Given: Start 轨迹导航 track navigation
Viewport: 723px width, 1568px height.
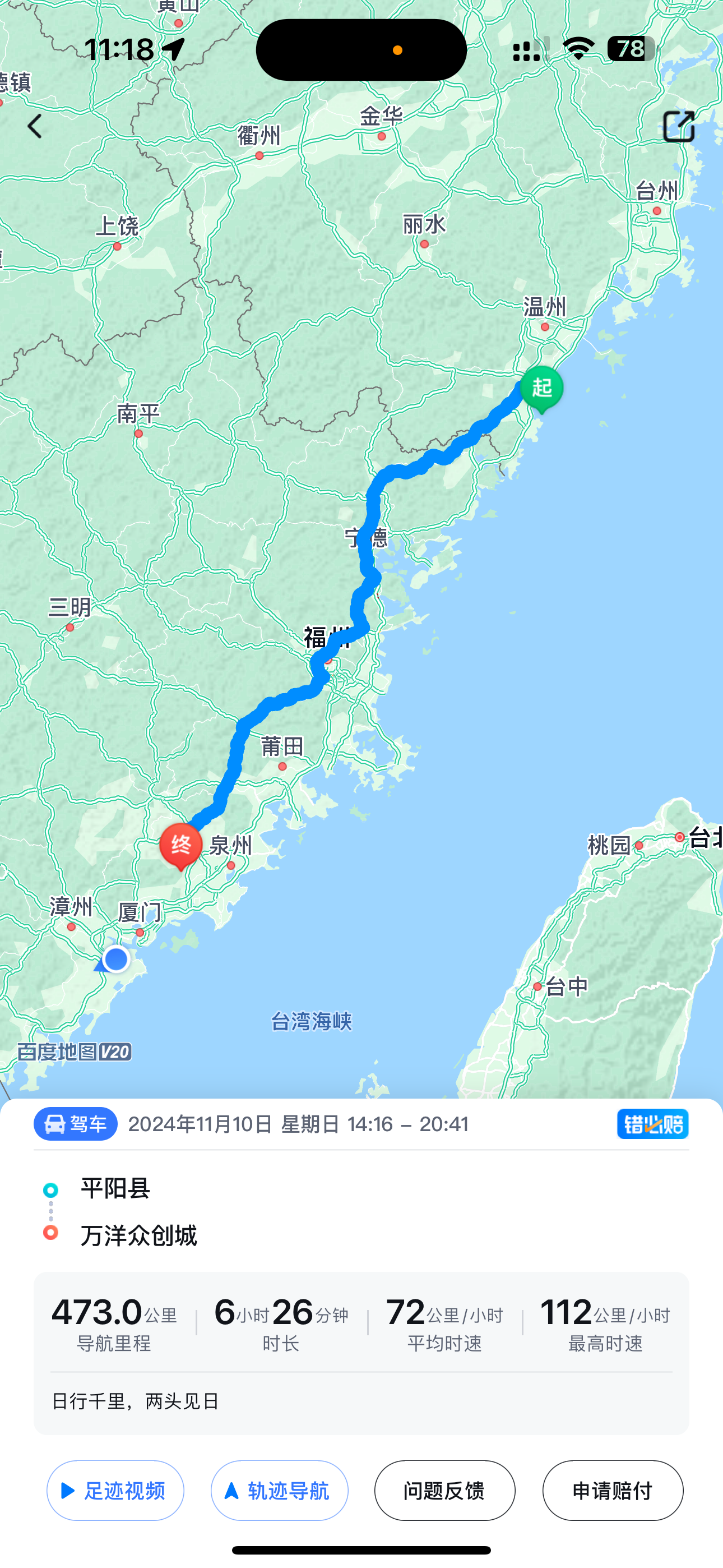Looking at the screenshot, I should 279,1491.
